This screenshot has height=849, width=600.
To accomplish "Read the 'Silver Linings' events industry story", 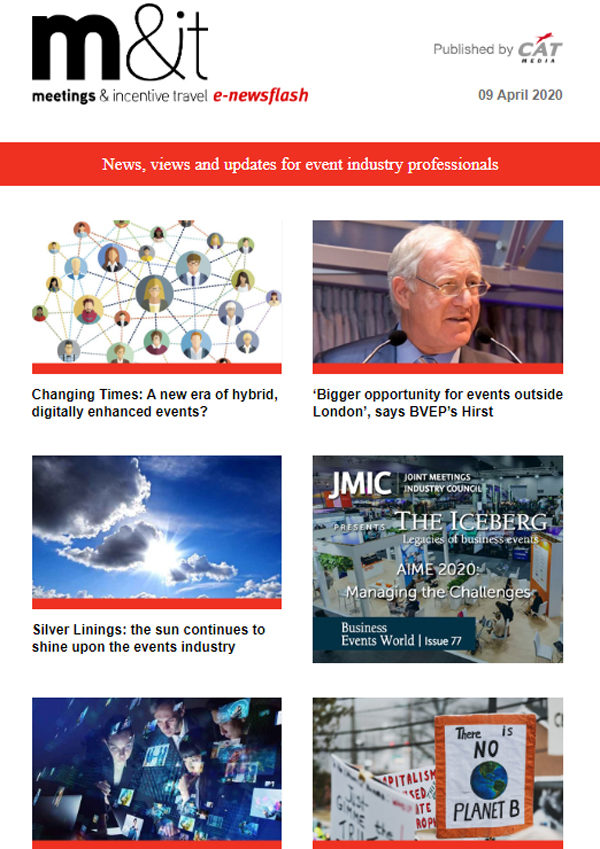I will 148,638.
